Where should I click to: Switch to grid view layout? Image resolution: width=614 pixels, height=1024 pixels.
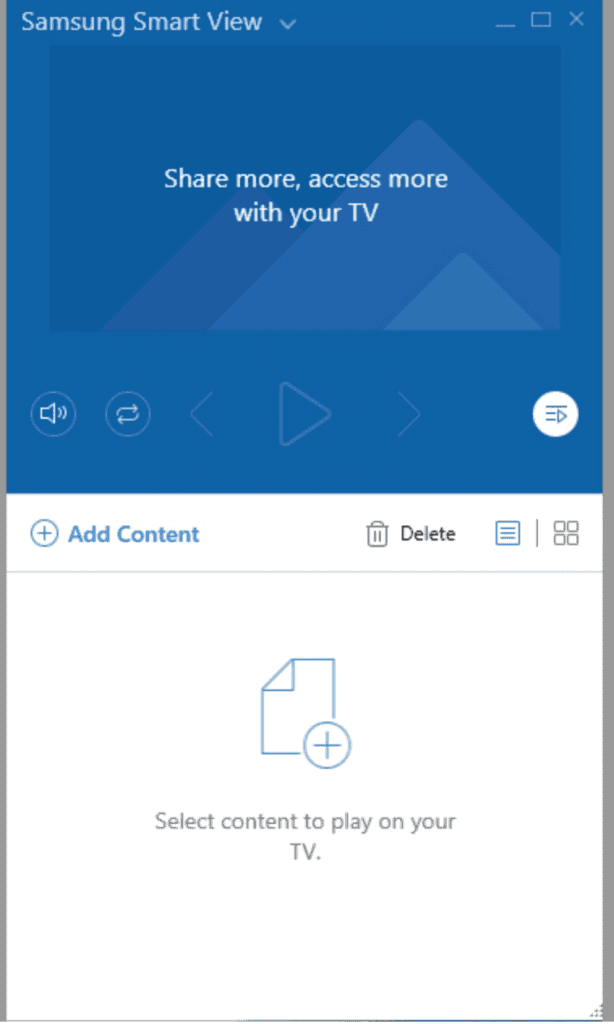566,534
